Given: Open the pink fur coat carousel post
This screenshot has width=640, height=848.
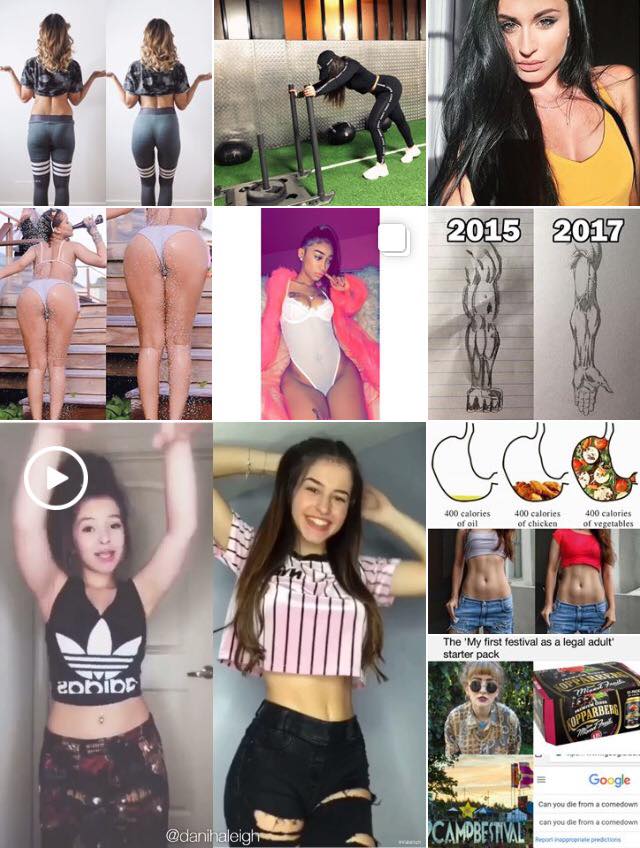Looking at the screenshot, I should (320, 313).
